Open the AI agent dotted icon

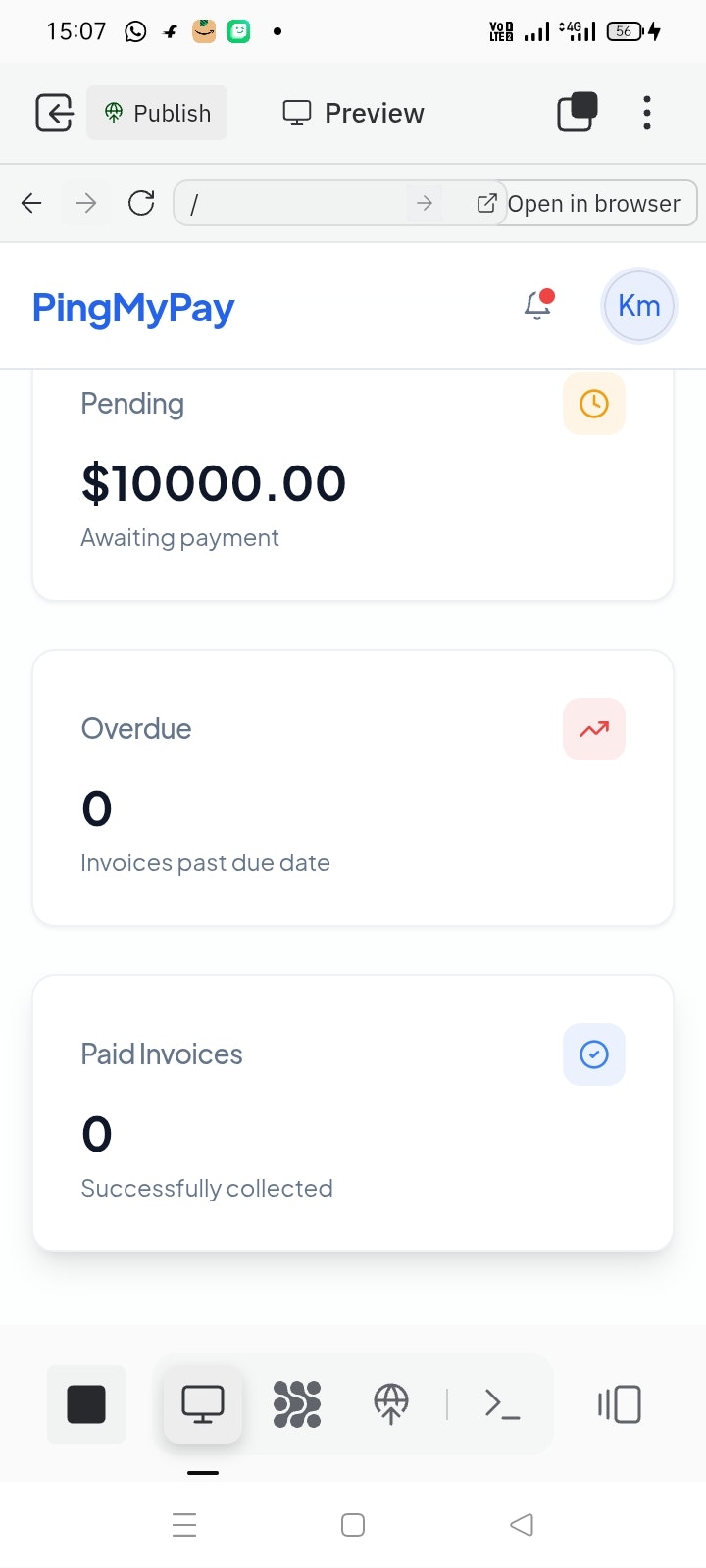[296, 1403]
